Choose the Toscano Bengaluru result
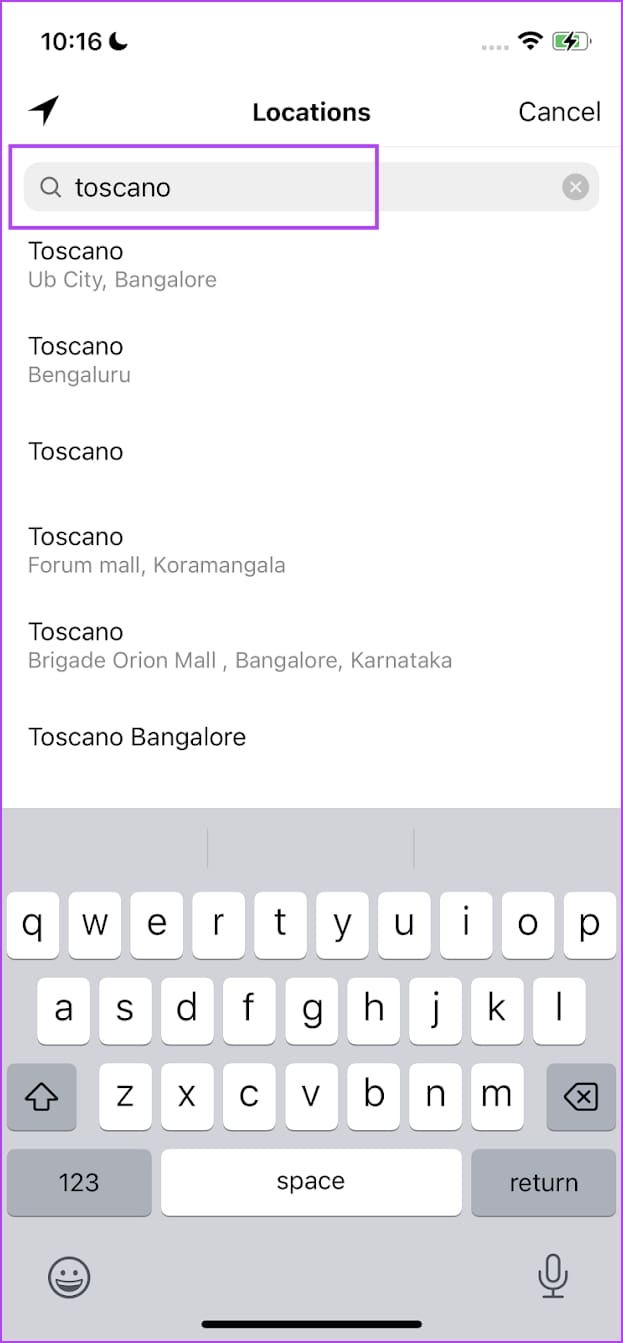This screenshot has height=1343, width=623. pos(79,360)
